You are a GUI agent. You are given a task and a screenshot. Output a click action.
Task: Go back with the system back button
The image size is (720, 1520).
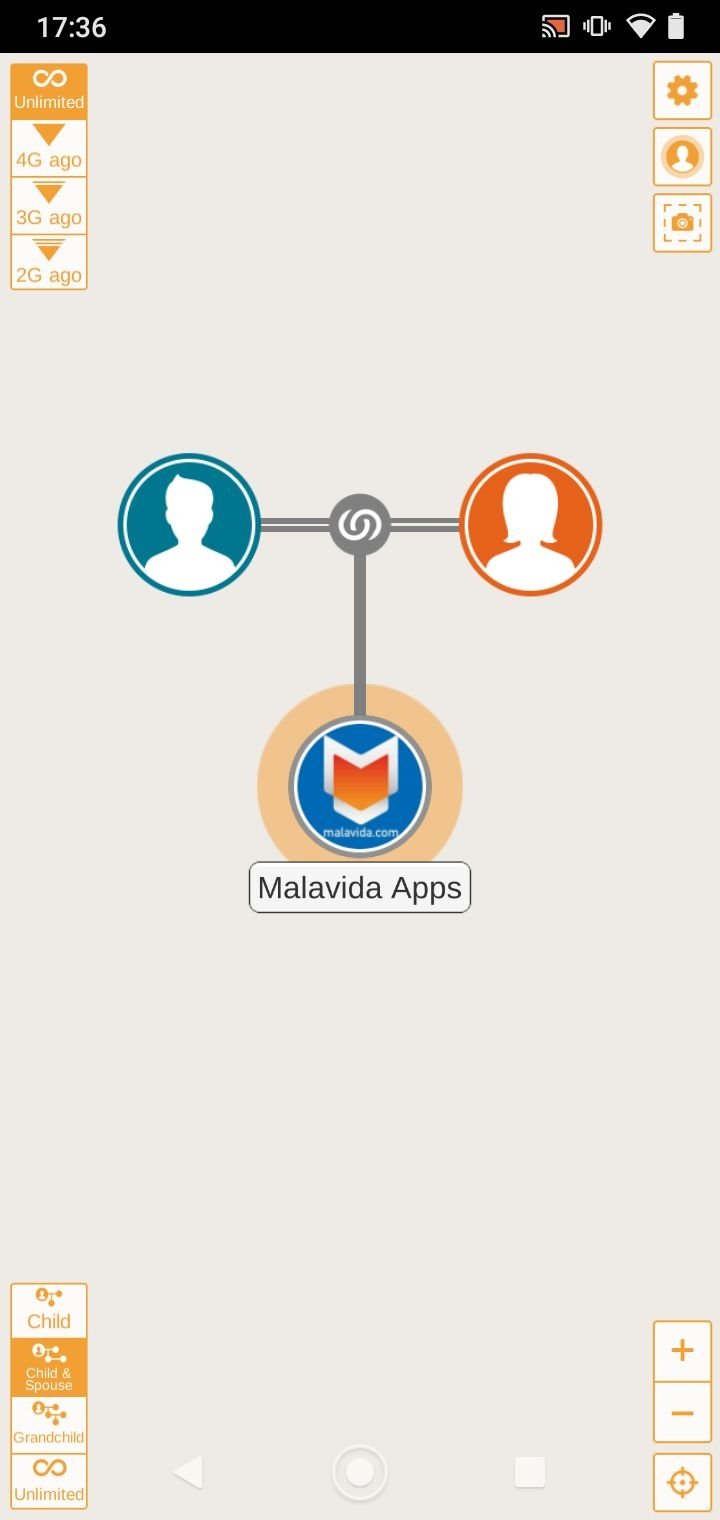tap(188, 1472)
